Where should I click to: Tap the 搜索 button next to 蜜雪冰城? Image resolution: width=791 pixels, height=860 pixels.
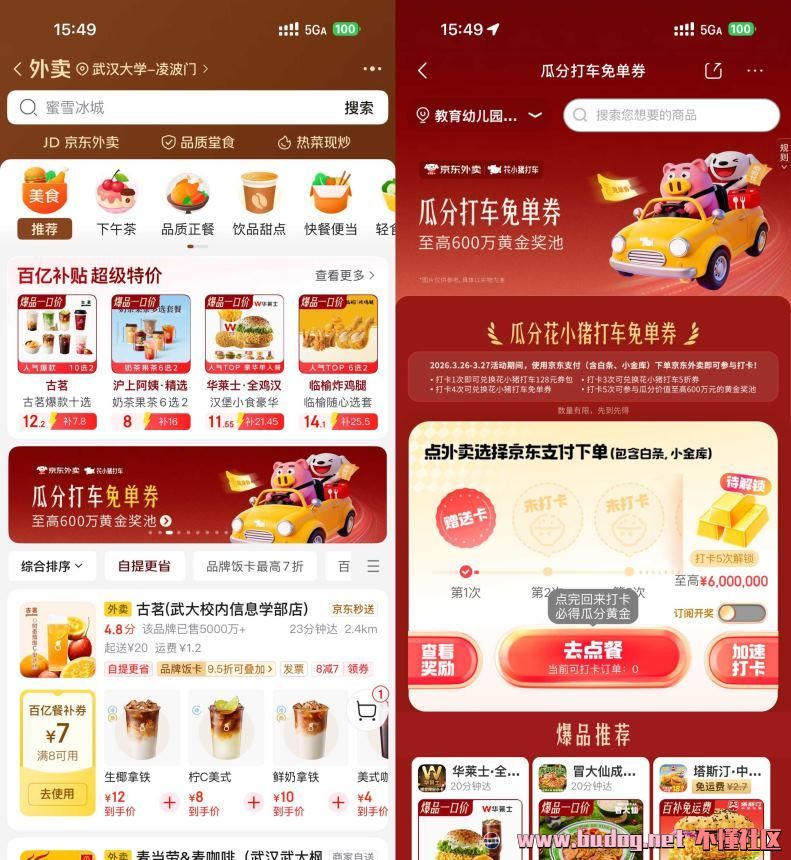(x=358, y=108)
